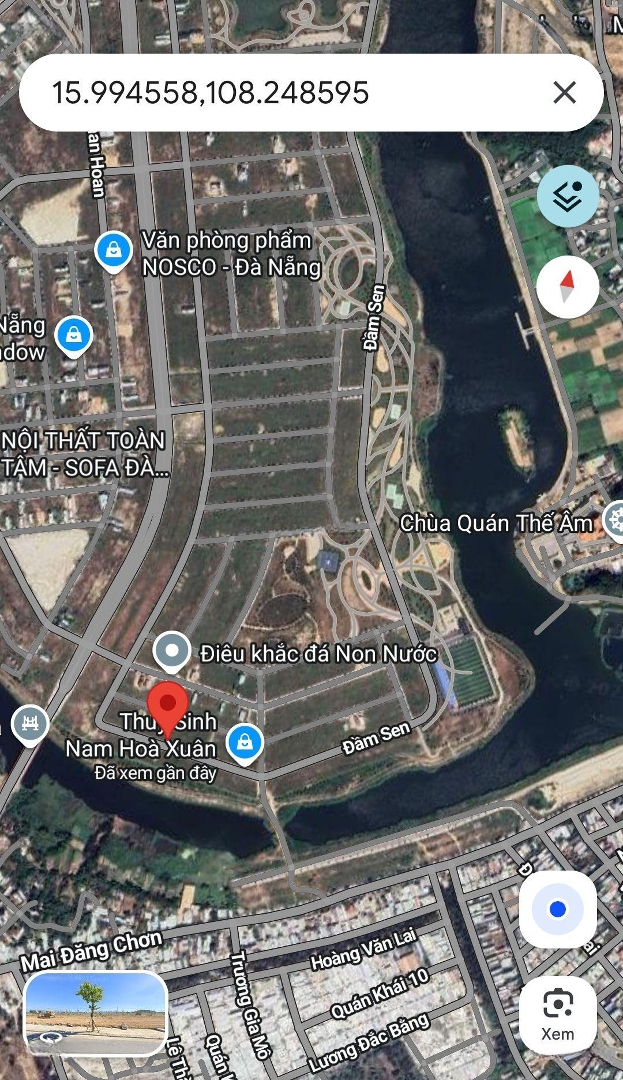Open the Street View thumbnail
The image size is (623, 1080).
(x=95, y=1012)
